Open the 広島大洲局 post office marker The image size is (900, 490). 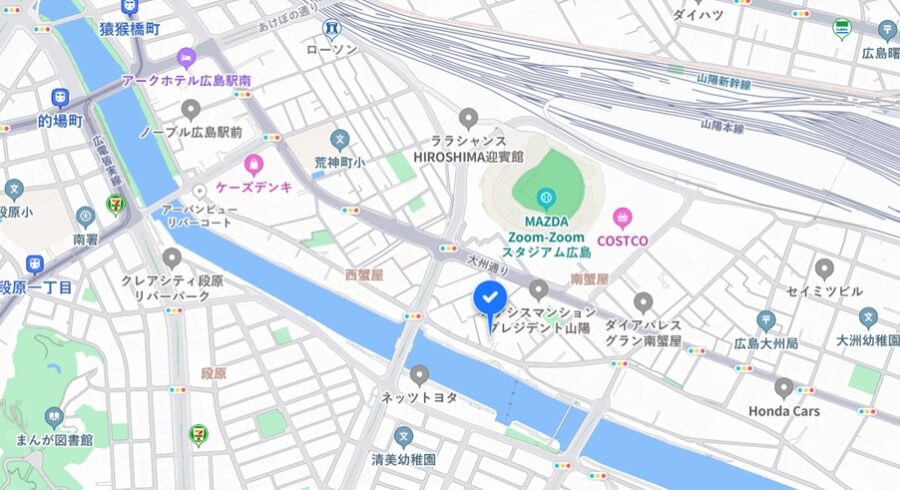(x=766, y=321)
